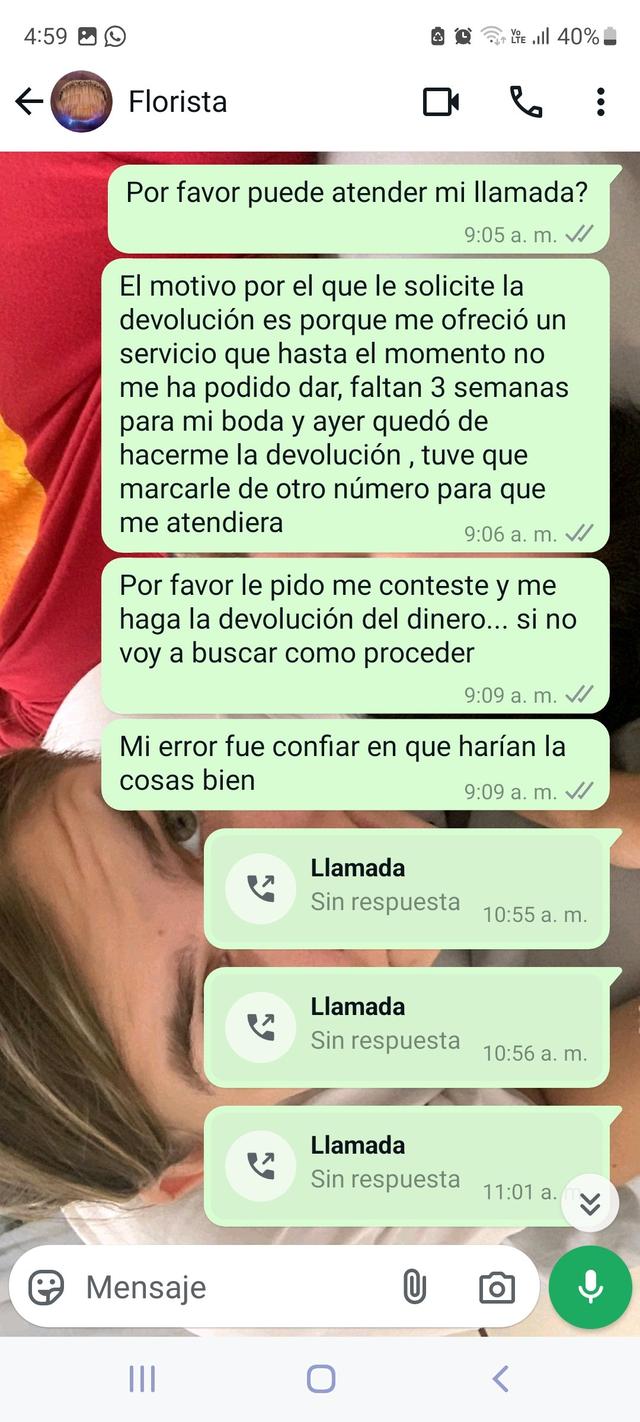640x1422 pixels.
Task: Open the overflow menu
Action: (600, 102)
